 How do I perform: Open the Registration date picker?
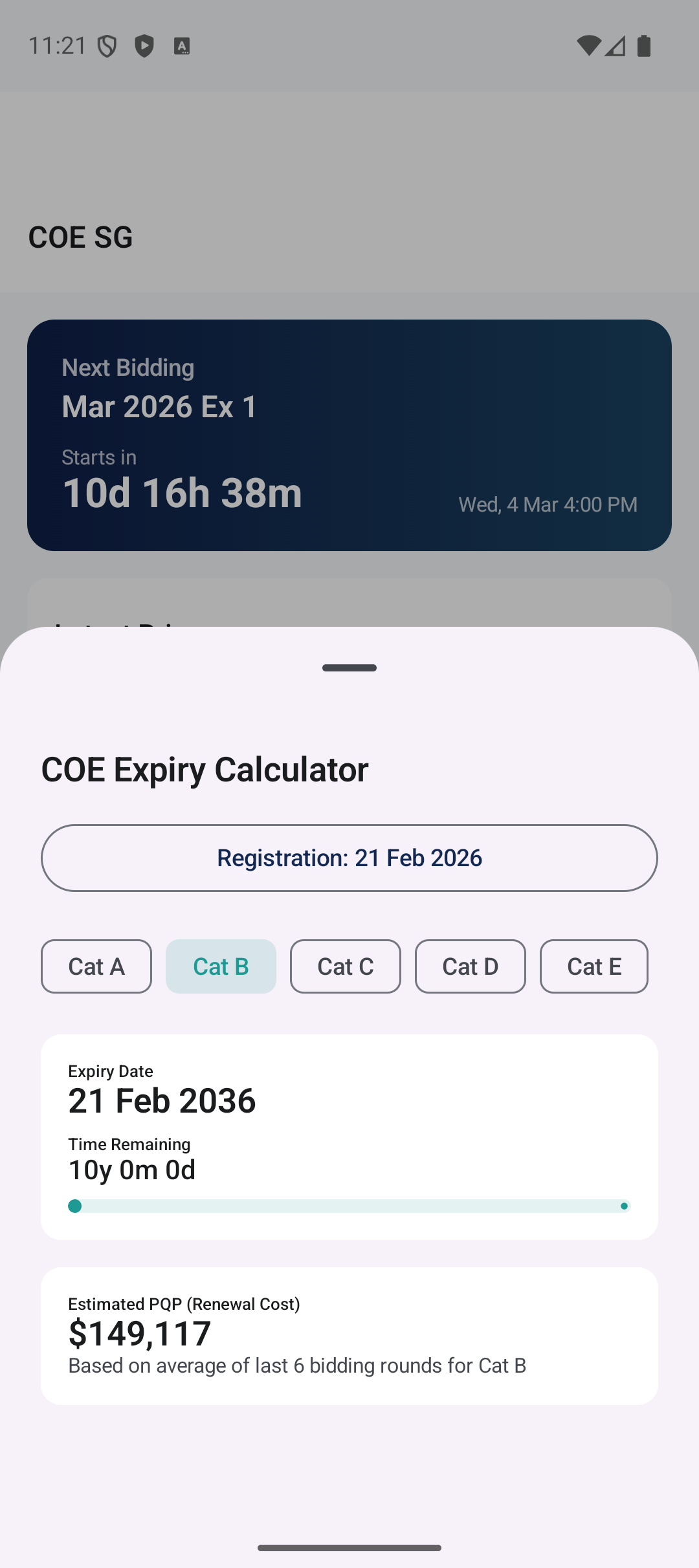(x=349, y=858)
